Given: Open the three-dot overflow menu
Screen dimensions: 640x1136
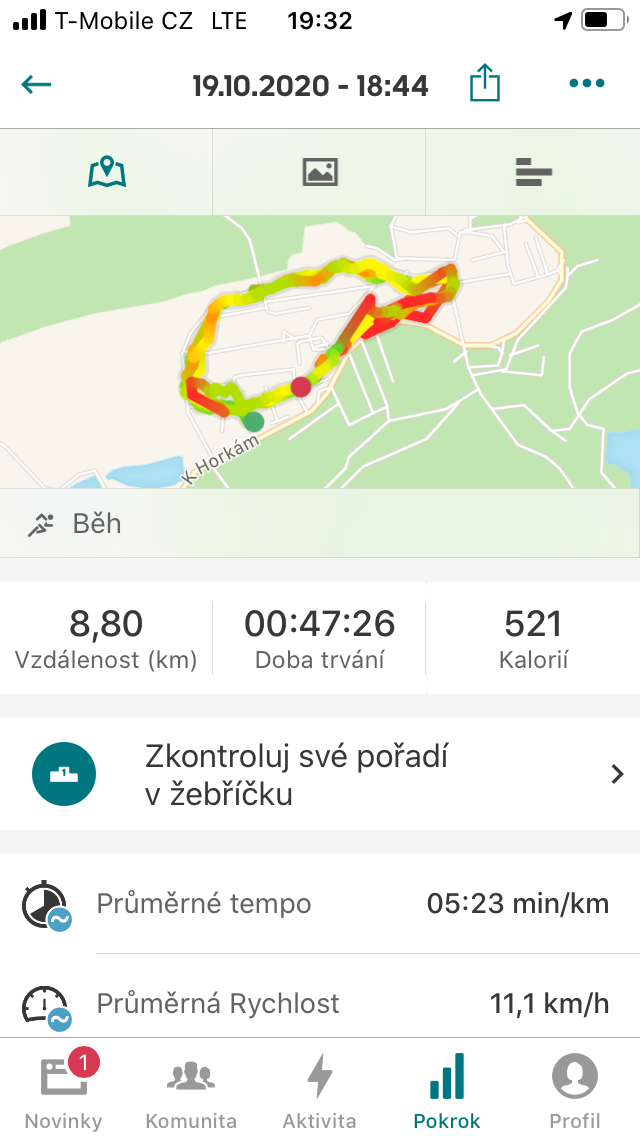Looking at the screenshot, I should click(x=586, y=83).
